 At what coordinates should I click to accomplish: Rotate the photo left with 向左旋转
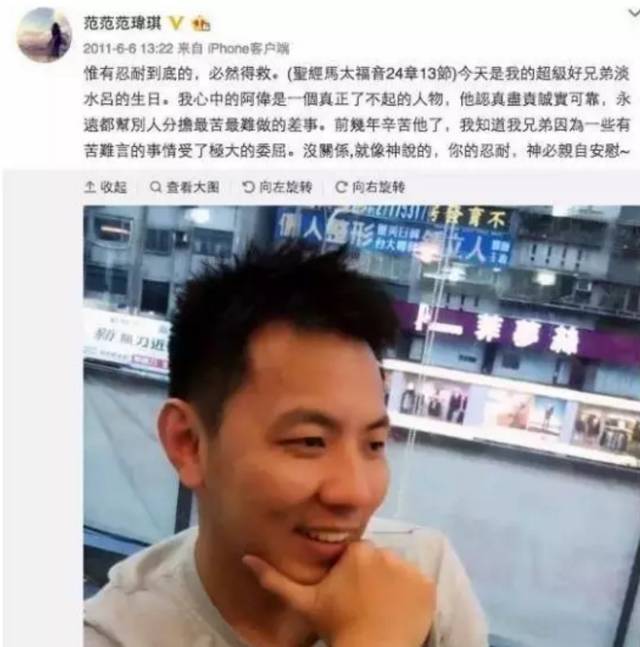point(277,187)
